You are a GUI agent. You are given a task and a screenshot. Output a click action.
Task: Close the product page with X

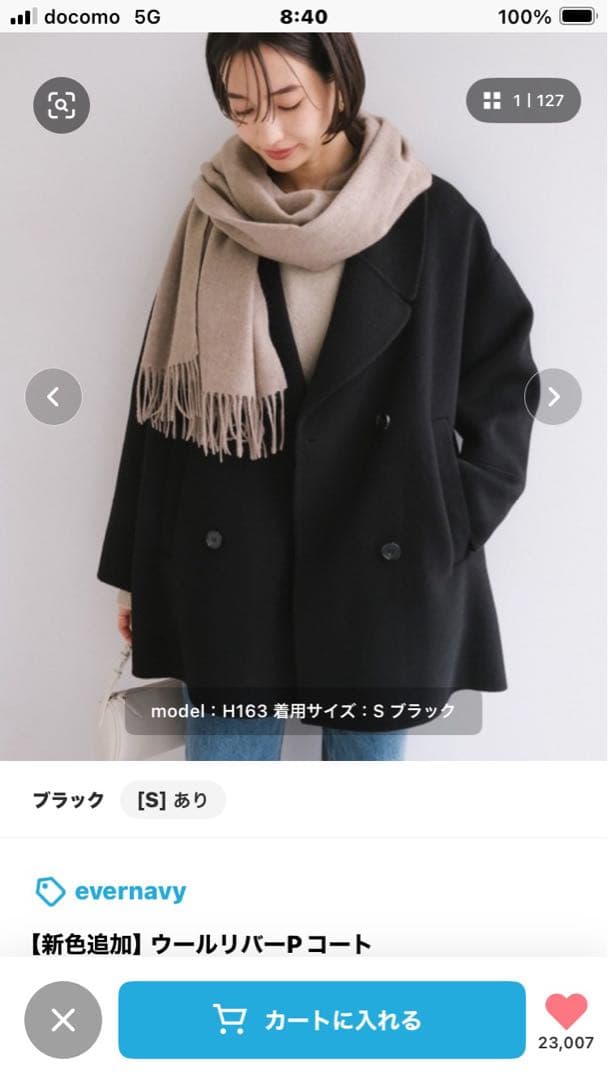(x=63, y=1020)
